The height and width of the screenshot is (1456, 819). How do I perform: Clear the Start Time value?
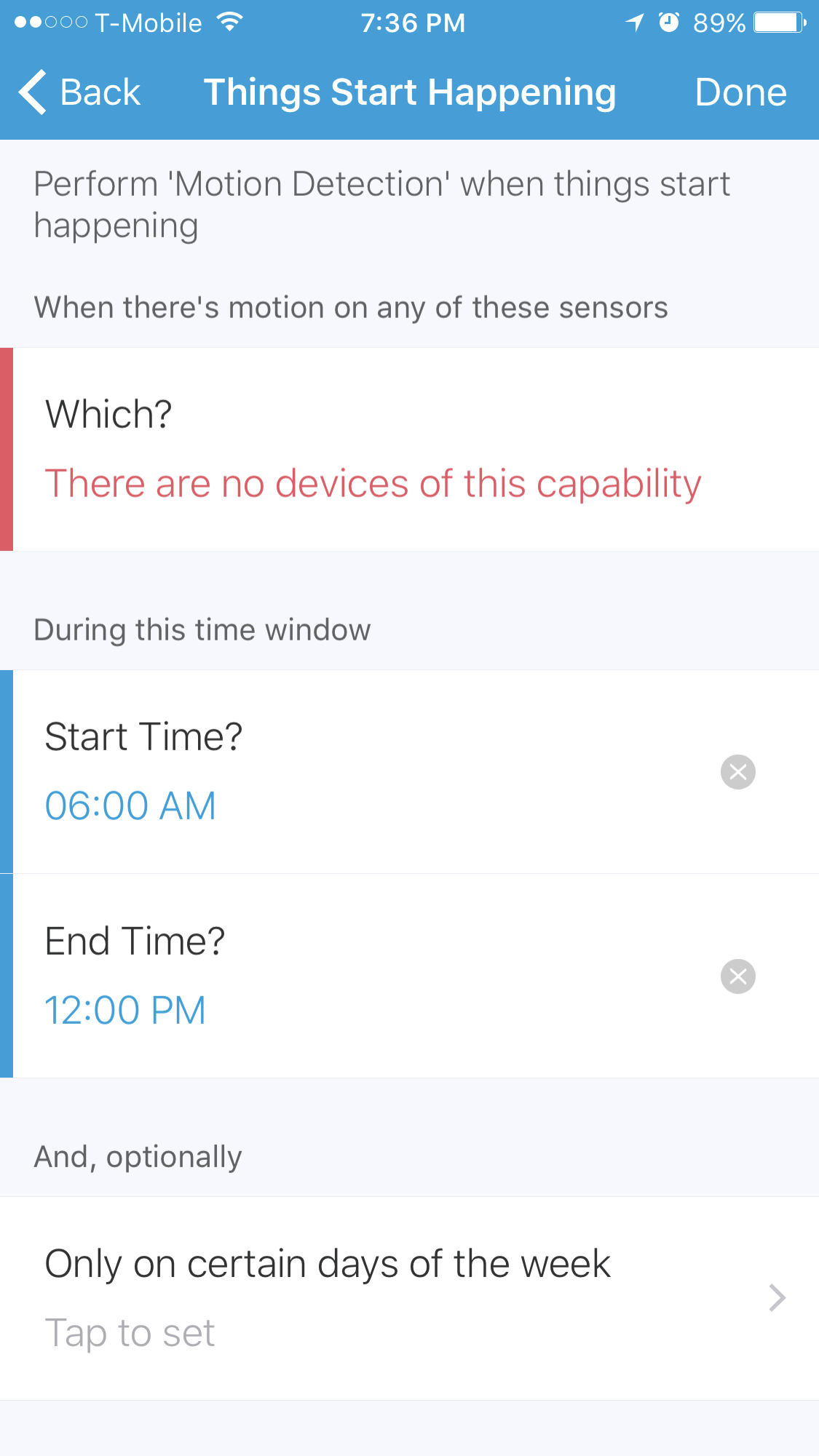[x=737, y=772]
